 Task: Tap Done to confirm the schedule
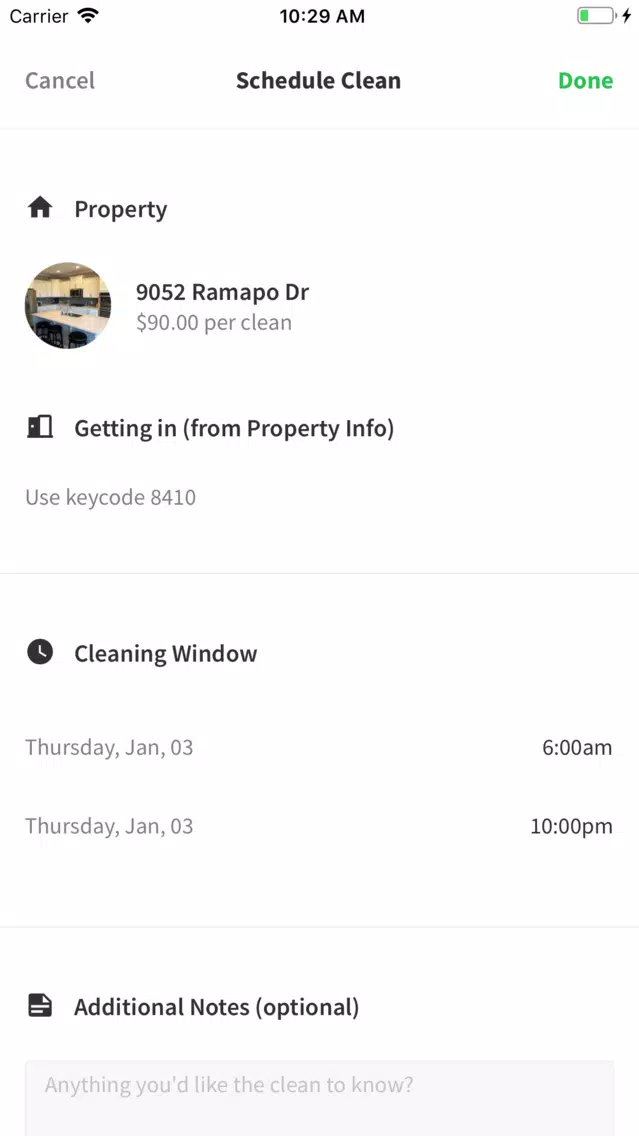[x=585, y=80]
